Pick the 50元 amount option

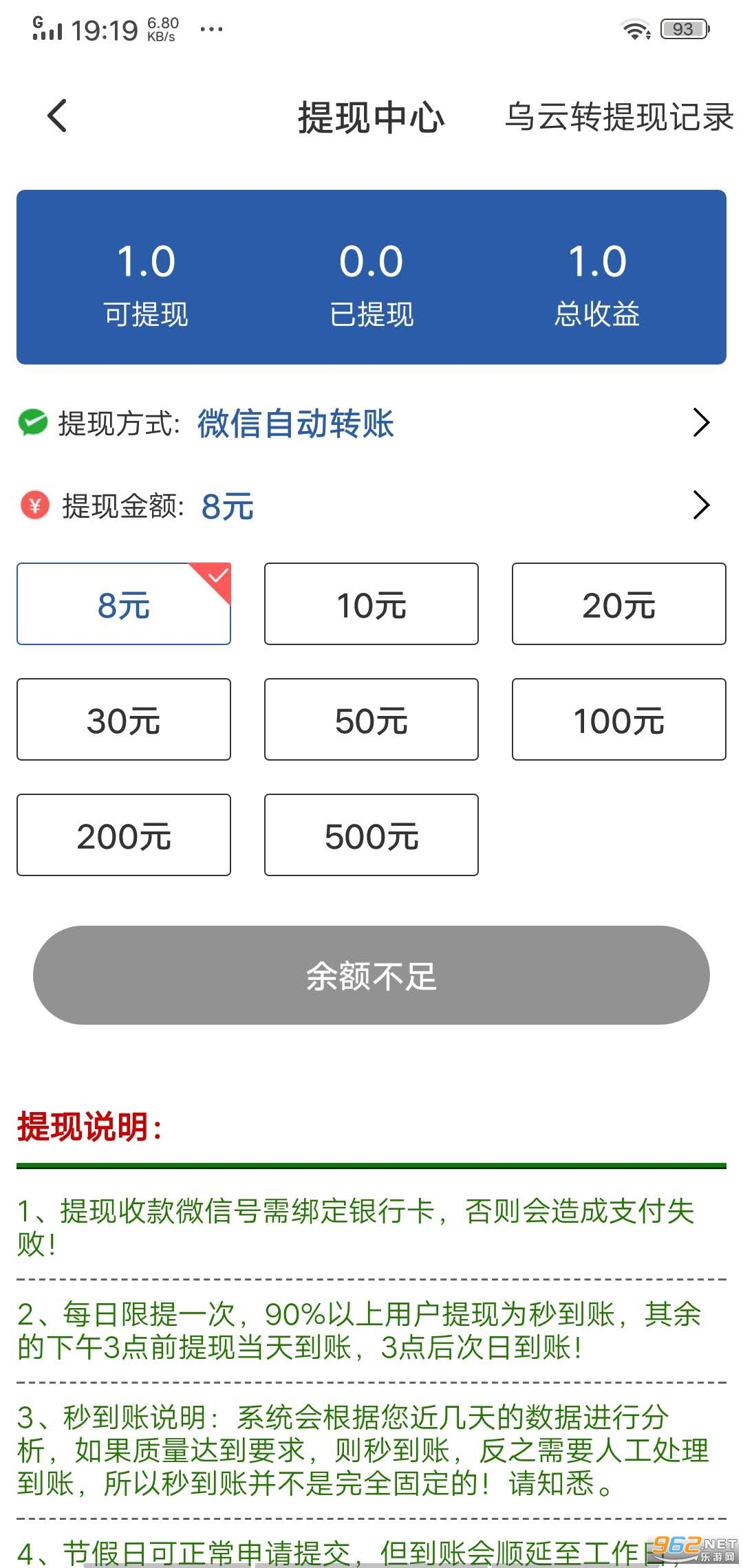point(371,720)
